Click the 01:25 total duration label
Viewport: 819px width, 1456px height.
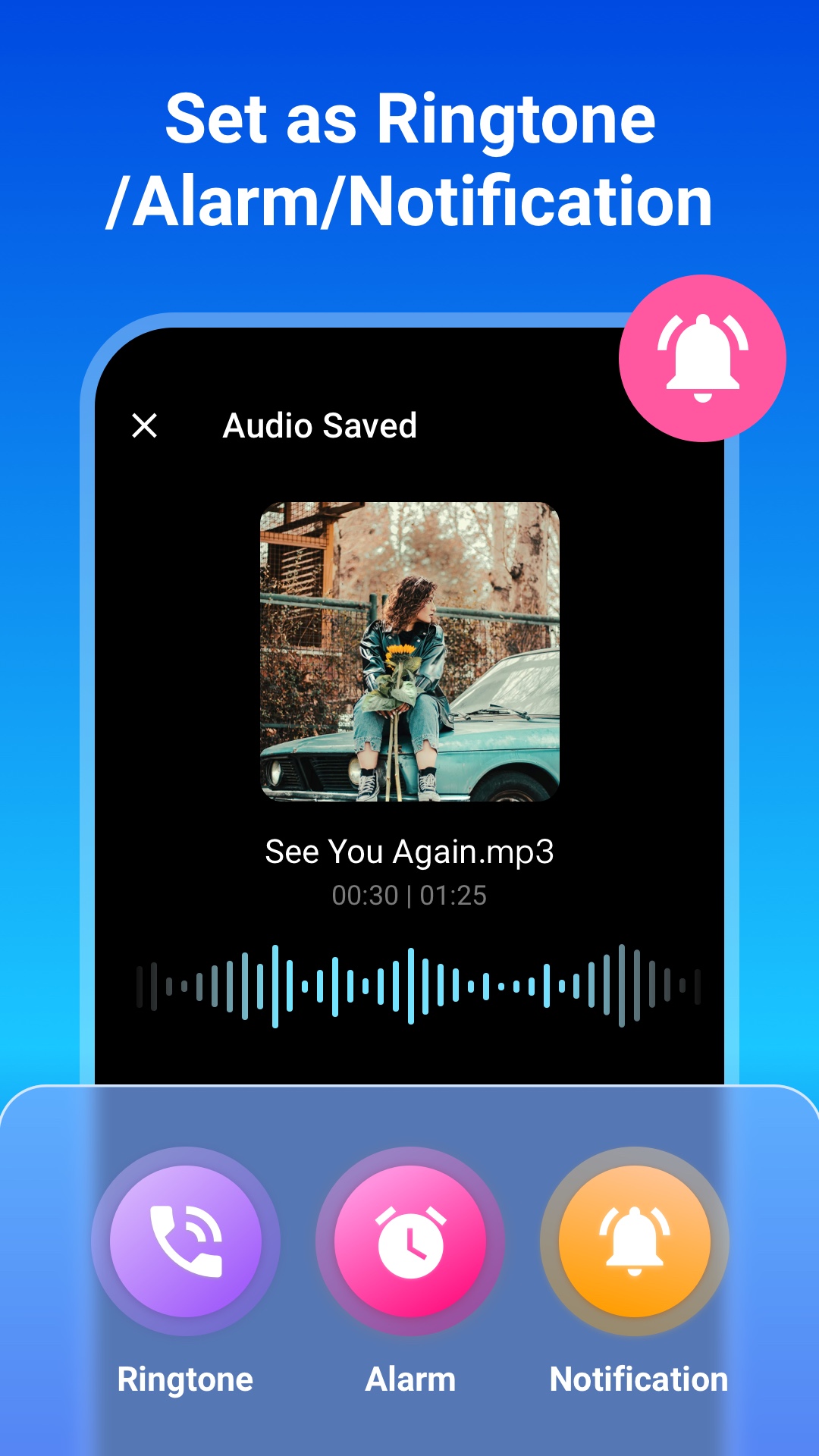455,896
